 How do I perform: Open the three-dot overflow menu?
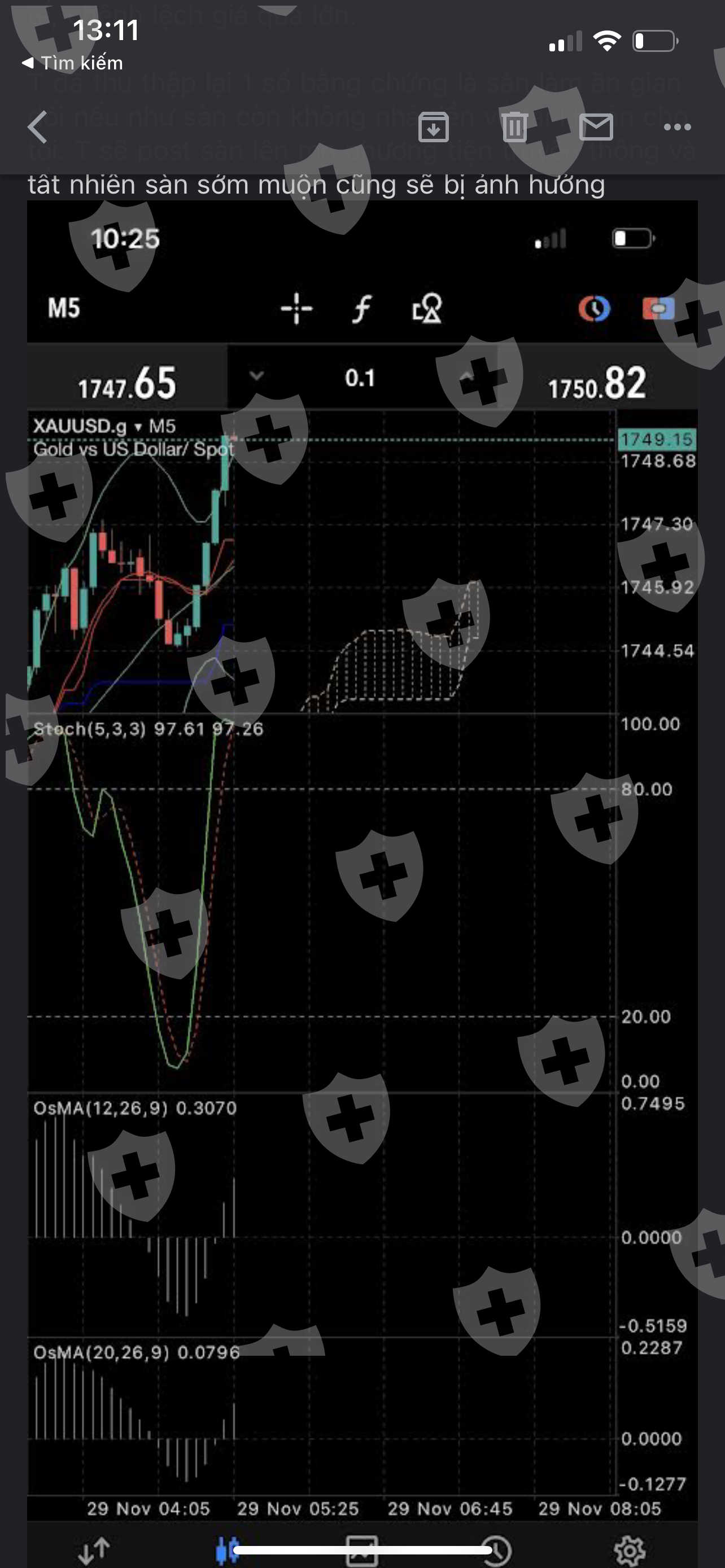(677, 127)
